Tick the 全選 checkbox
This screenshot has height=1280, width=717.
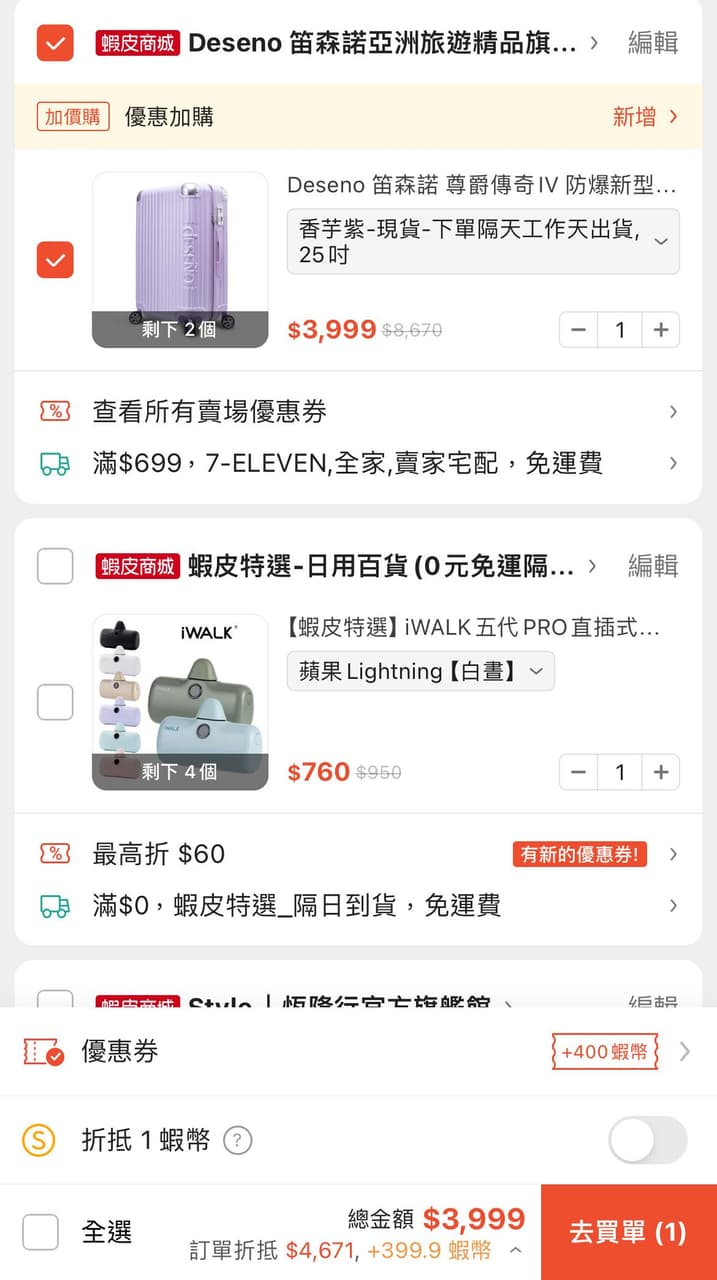(x=41, y=1232)
